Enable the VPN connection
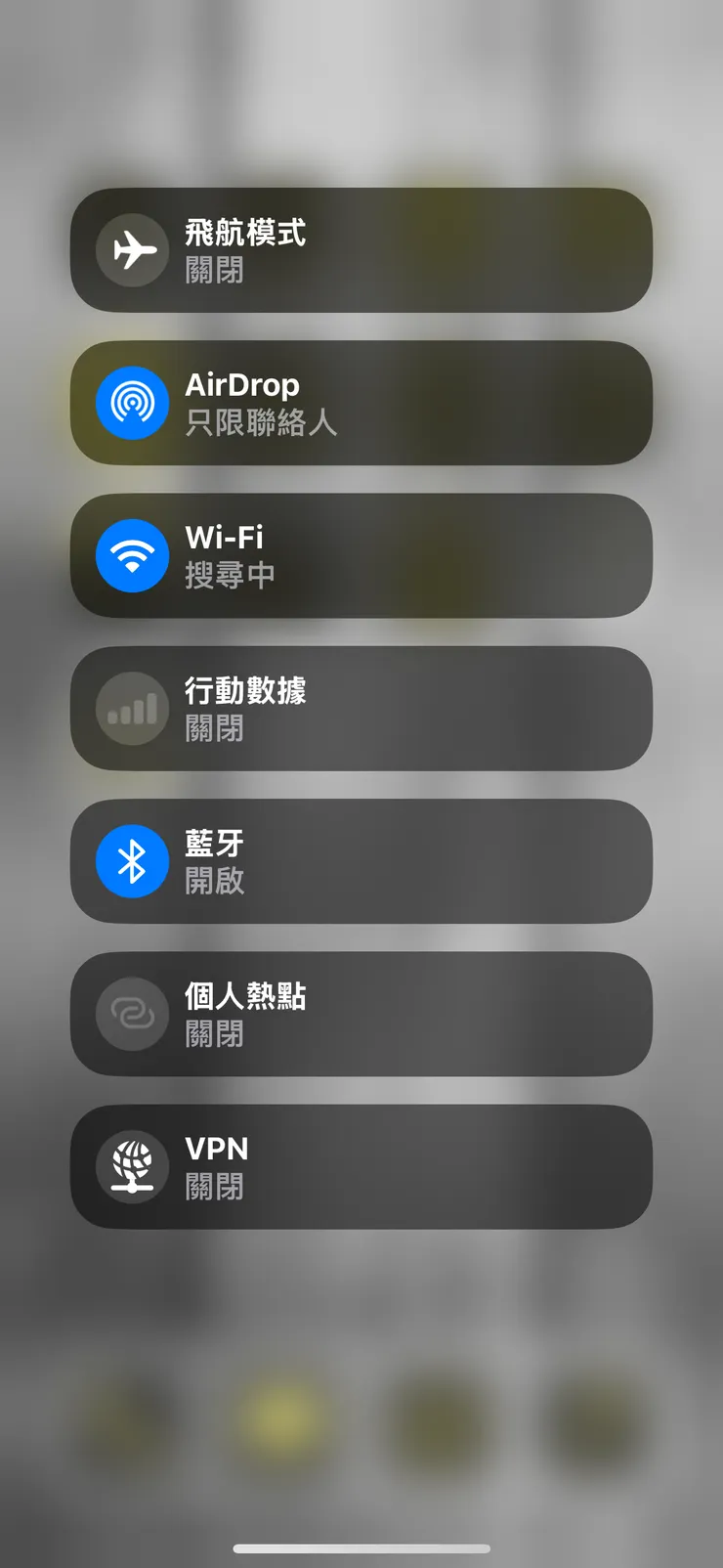The width and height of the screenshot is (723, 1568). 133,1166
